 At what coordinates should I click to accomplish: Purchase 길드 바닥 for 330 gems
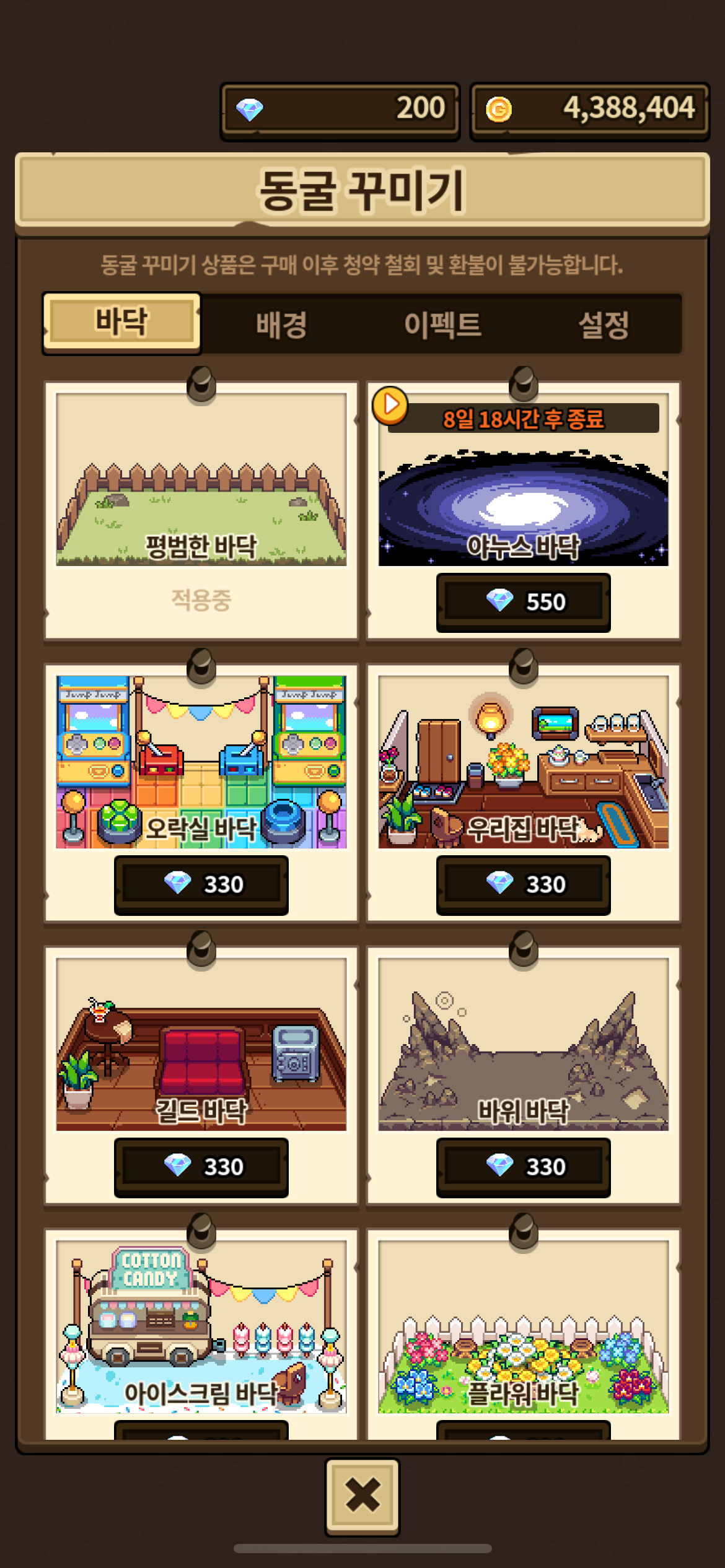click(201, 1167)
